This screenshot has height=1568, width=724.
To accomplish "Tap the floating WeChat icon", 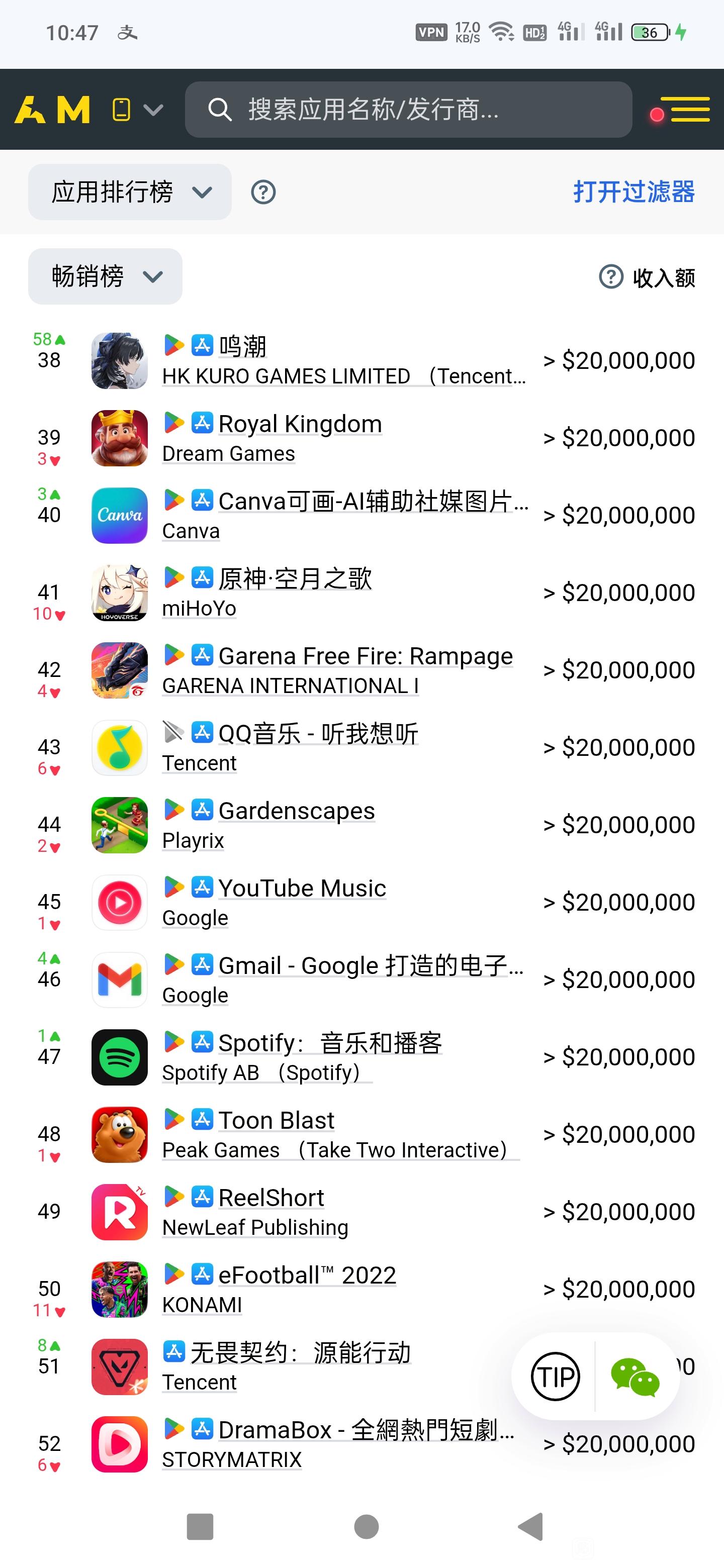I will click(x=635, y=1376).
